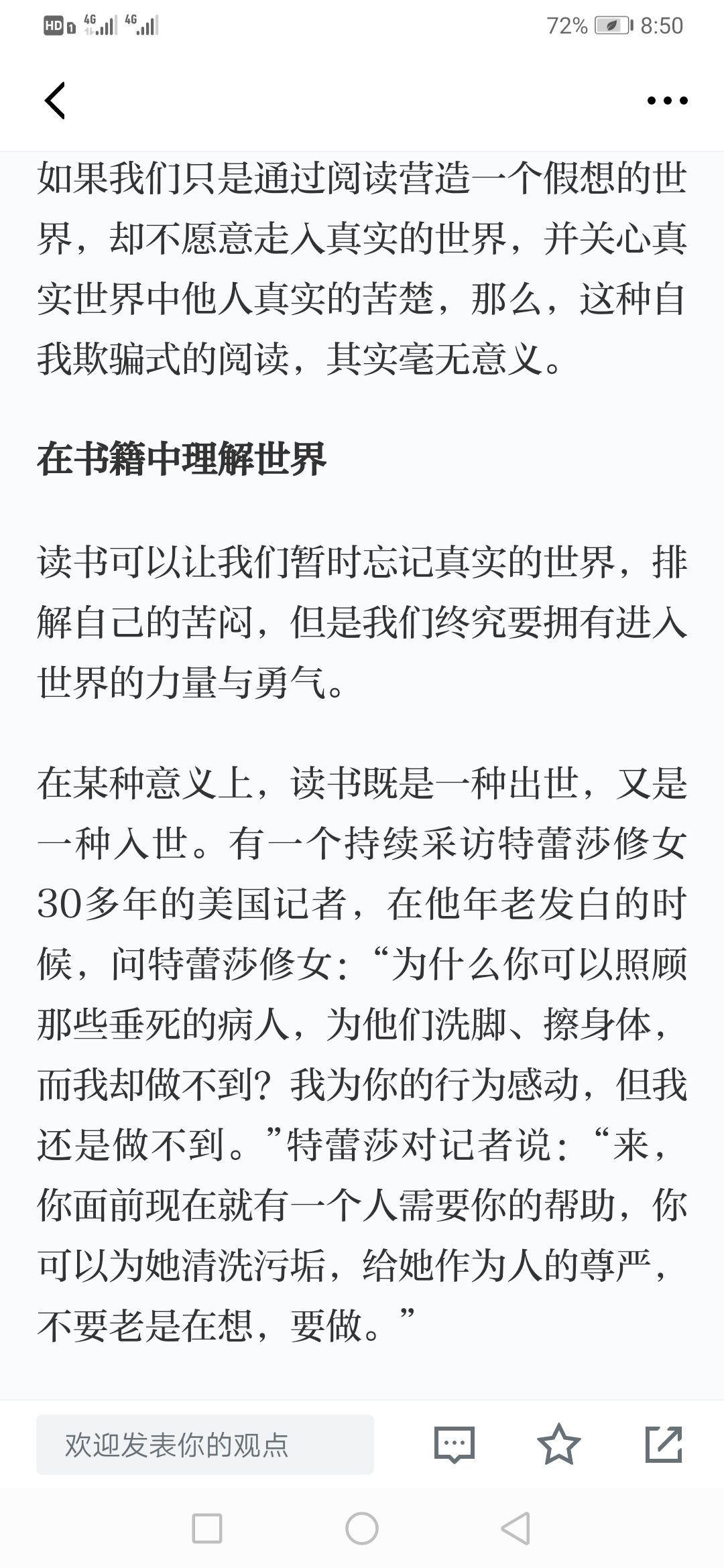
Task: Open the comments speech-bubble icon
Action: click(455, 1444)
